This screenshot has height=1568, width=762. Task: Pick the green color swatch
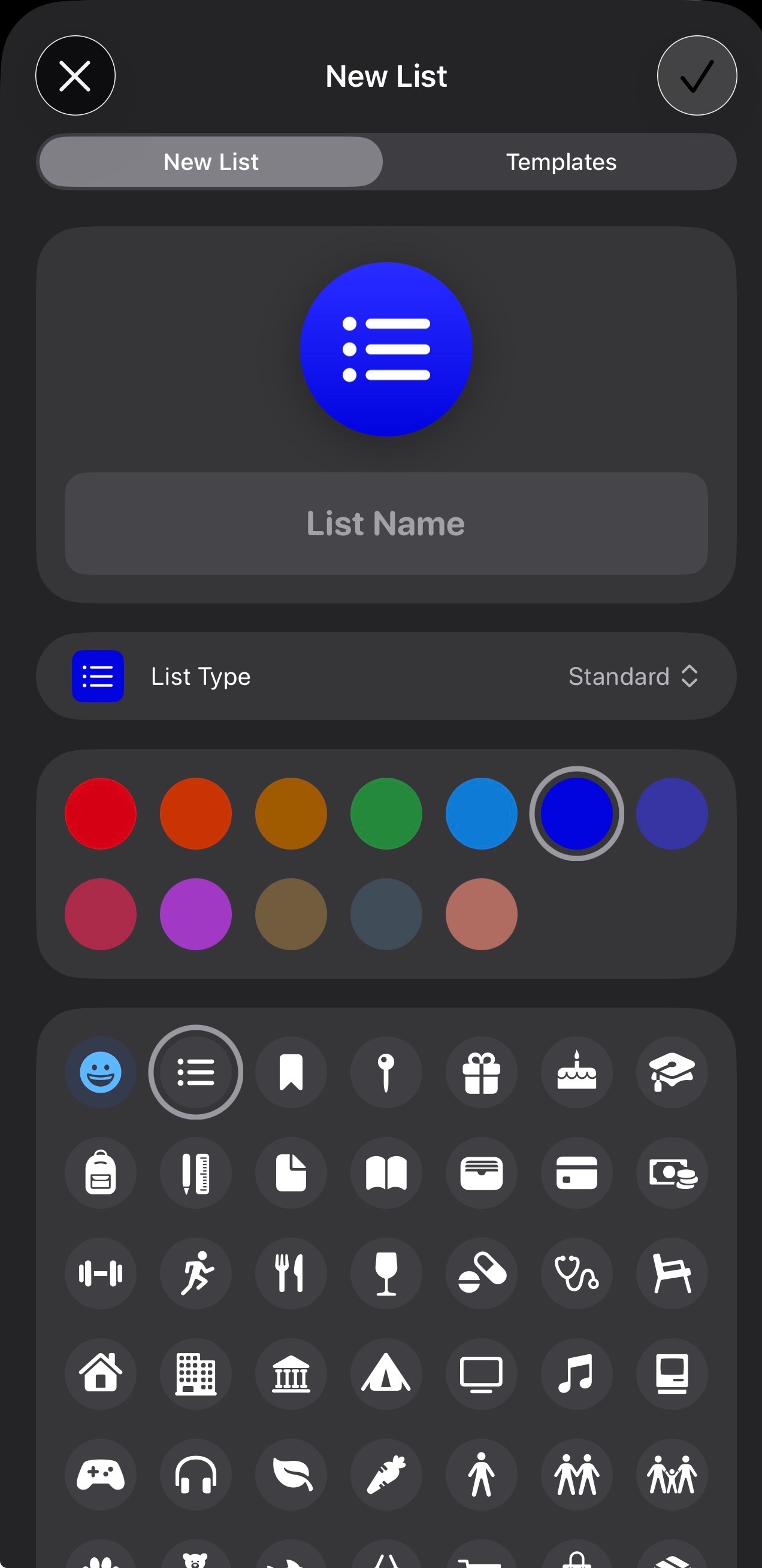(x=386, y=813)
